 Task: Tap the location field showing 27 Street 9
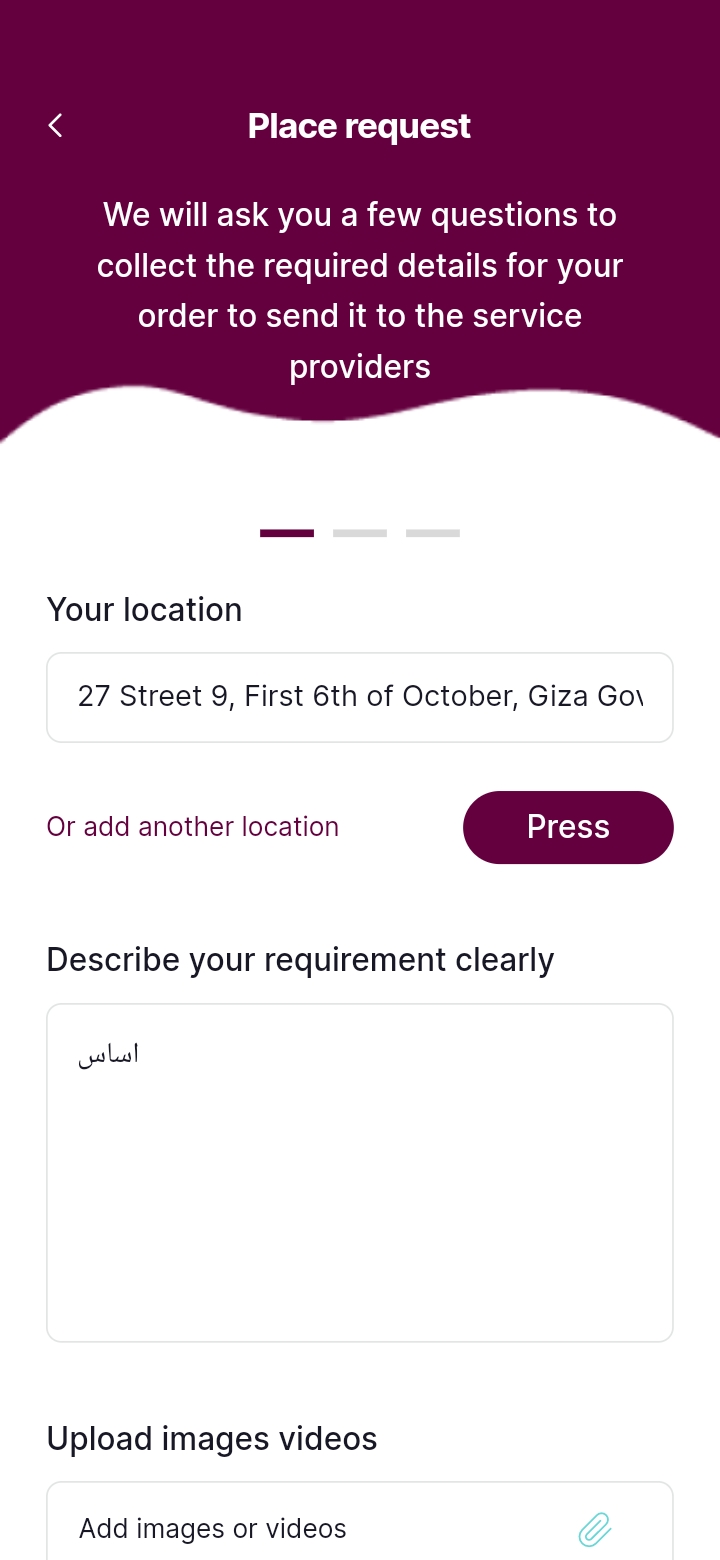(359, 697)
